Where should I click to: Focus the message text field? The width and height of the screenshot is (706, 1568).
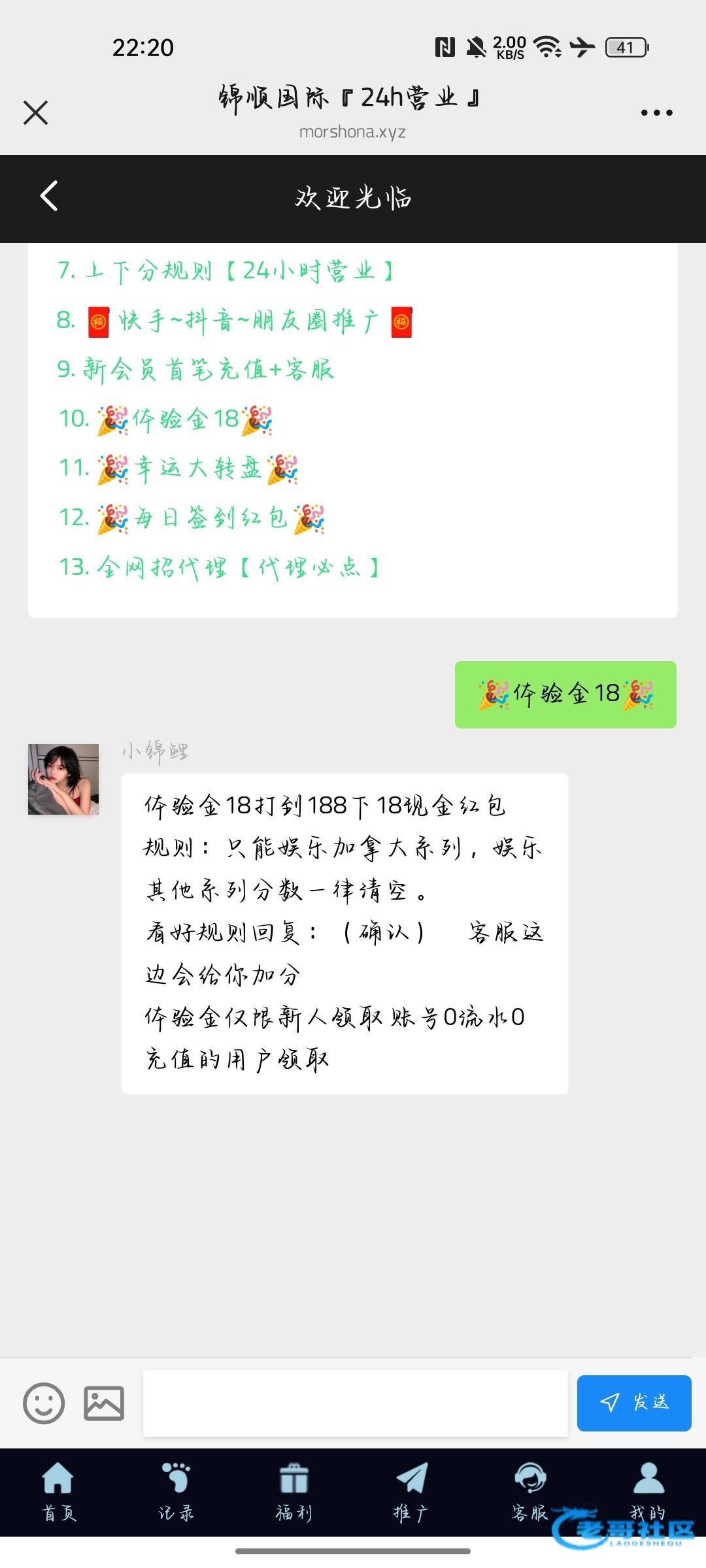click(x=355, y=1403)
